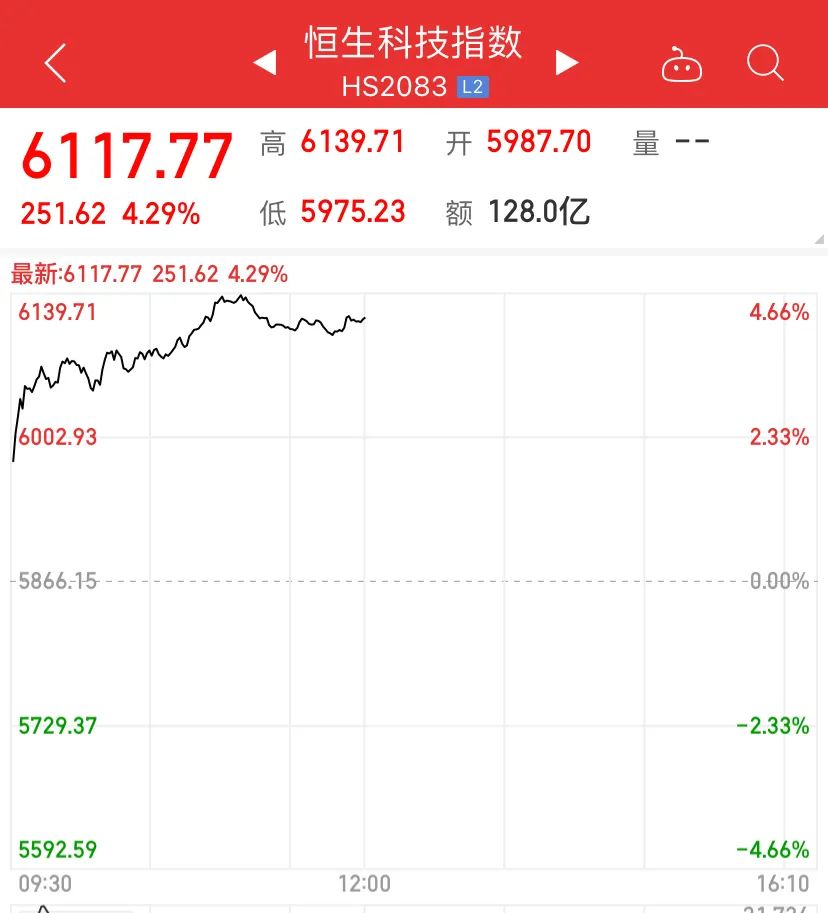828x913 pixels.
Task: Switch to the previous index
Action: [x=264, y=63]
